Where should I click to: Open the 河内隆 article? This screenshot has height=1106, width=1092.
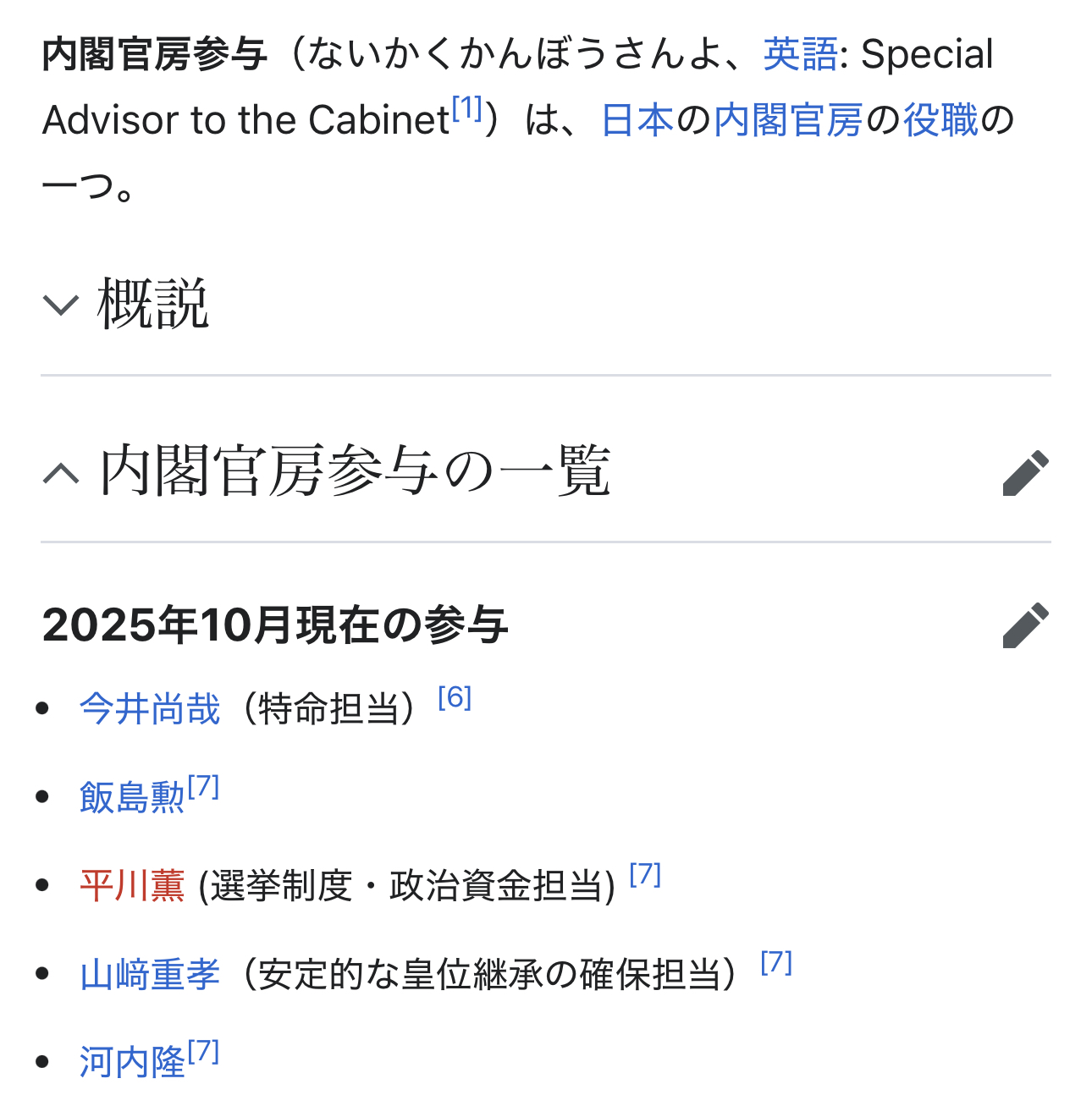click(132, 1063)
